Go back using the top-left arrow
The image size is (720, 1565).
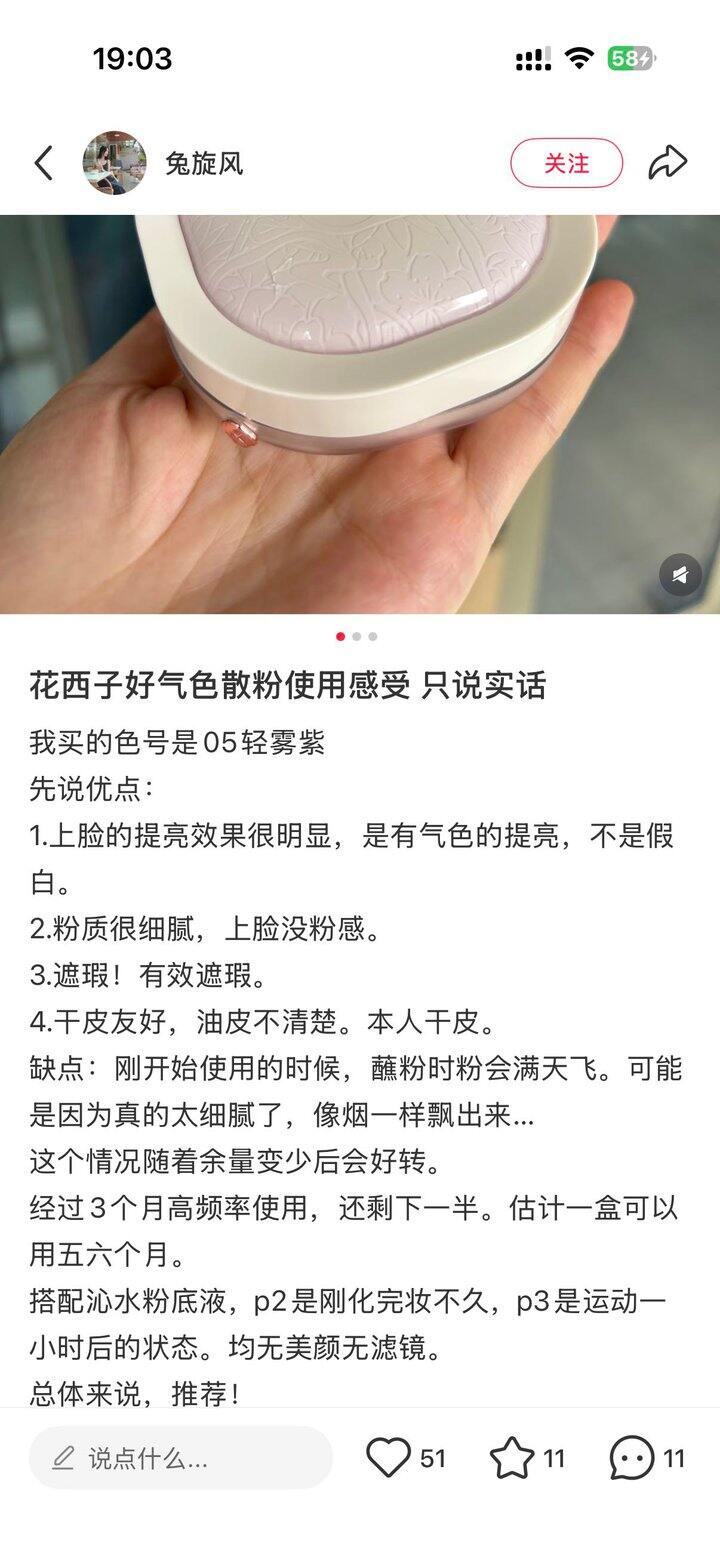pos(44,163)
